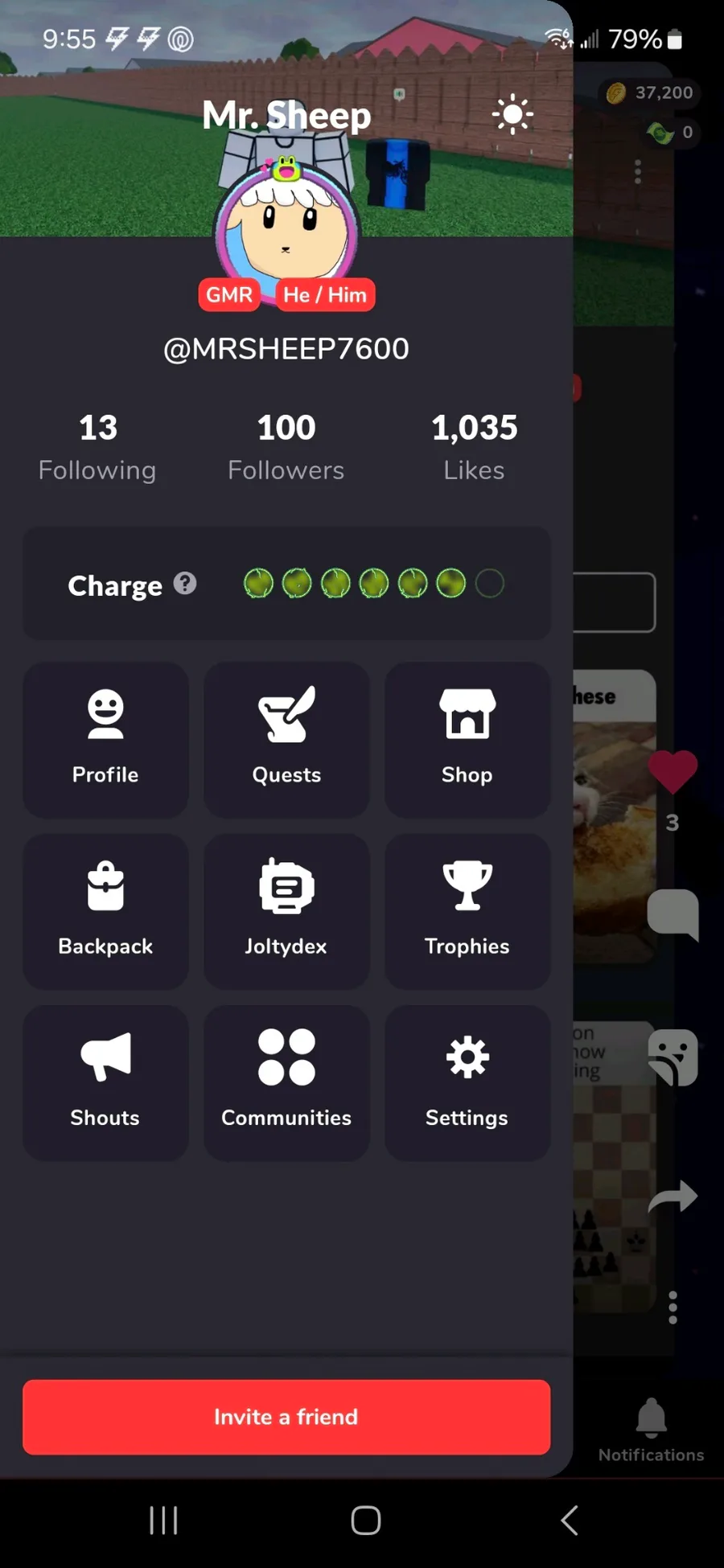The image size is (724, 1568).
Task: Open the Profile tile
Action: point(105,739)
